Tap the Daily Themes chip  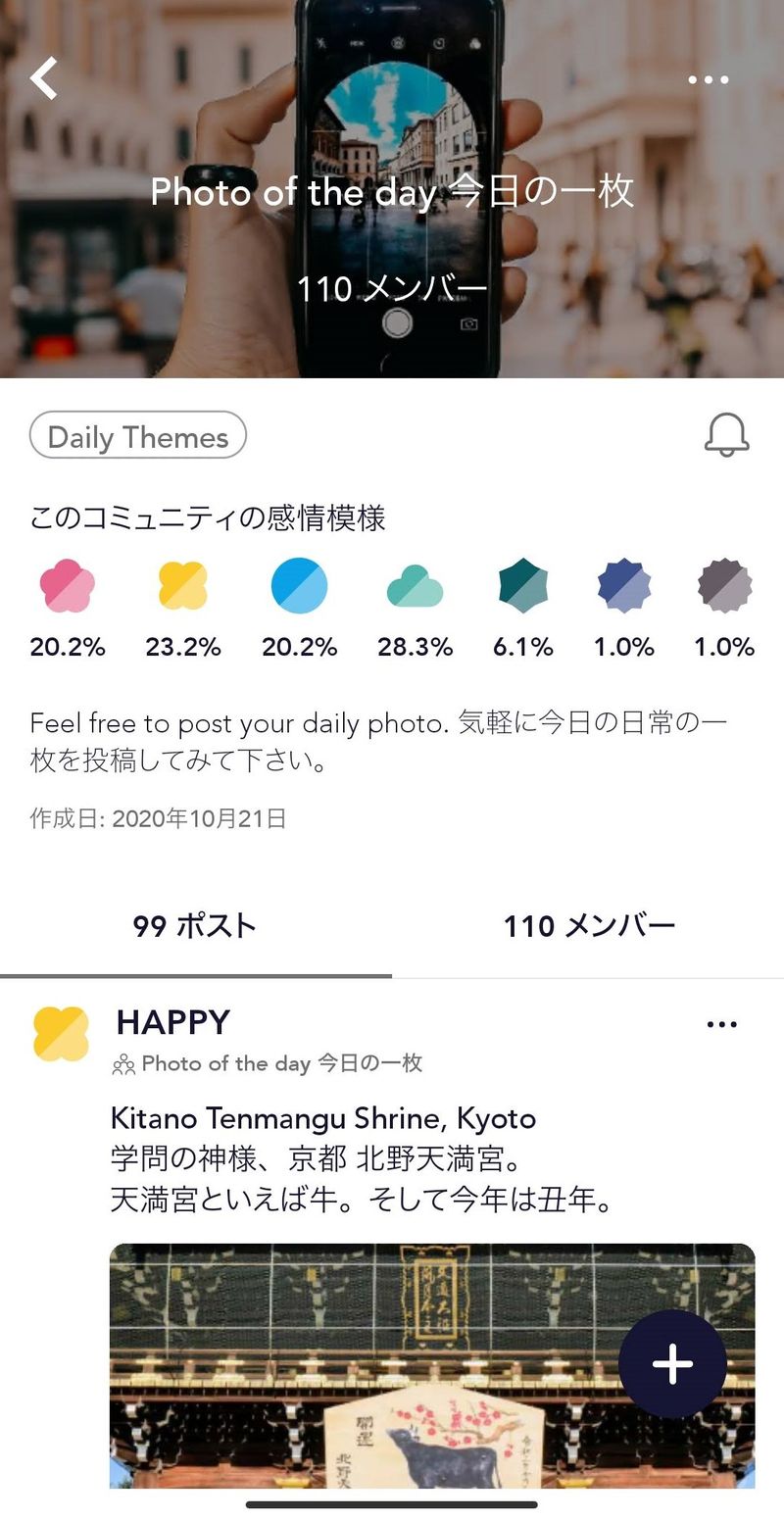pyautogui.click(x=138, y=436)
